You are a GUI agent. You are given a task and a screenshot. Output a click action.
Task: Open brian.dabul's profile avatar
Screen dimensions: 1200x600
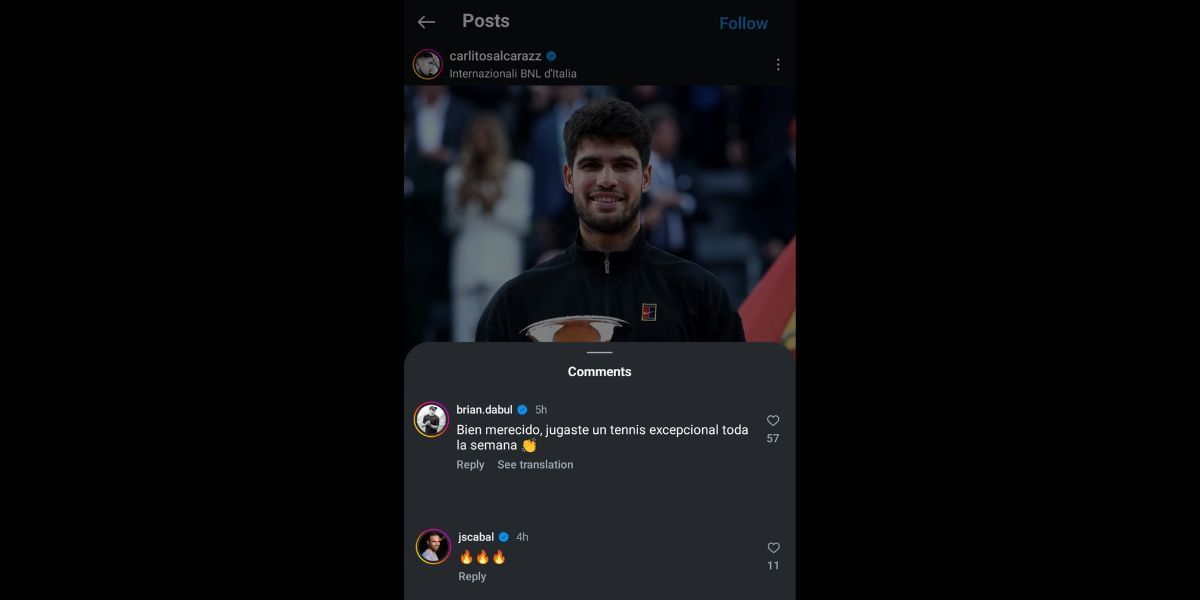(x=431, y=420)
